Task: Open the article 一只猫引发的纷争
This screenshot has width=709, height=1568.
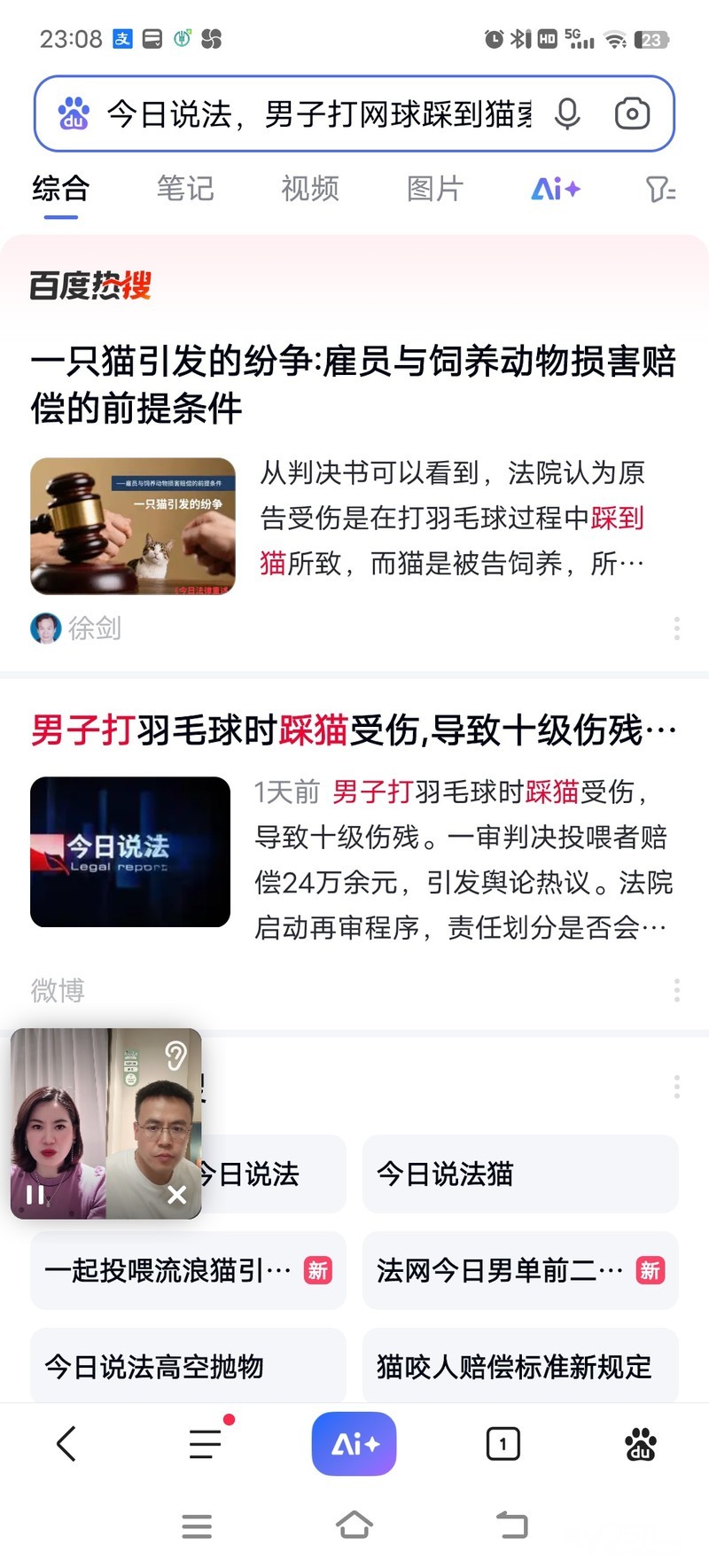Action: click(x=353, y=385)
